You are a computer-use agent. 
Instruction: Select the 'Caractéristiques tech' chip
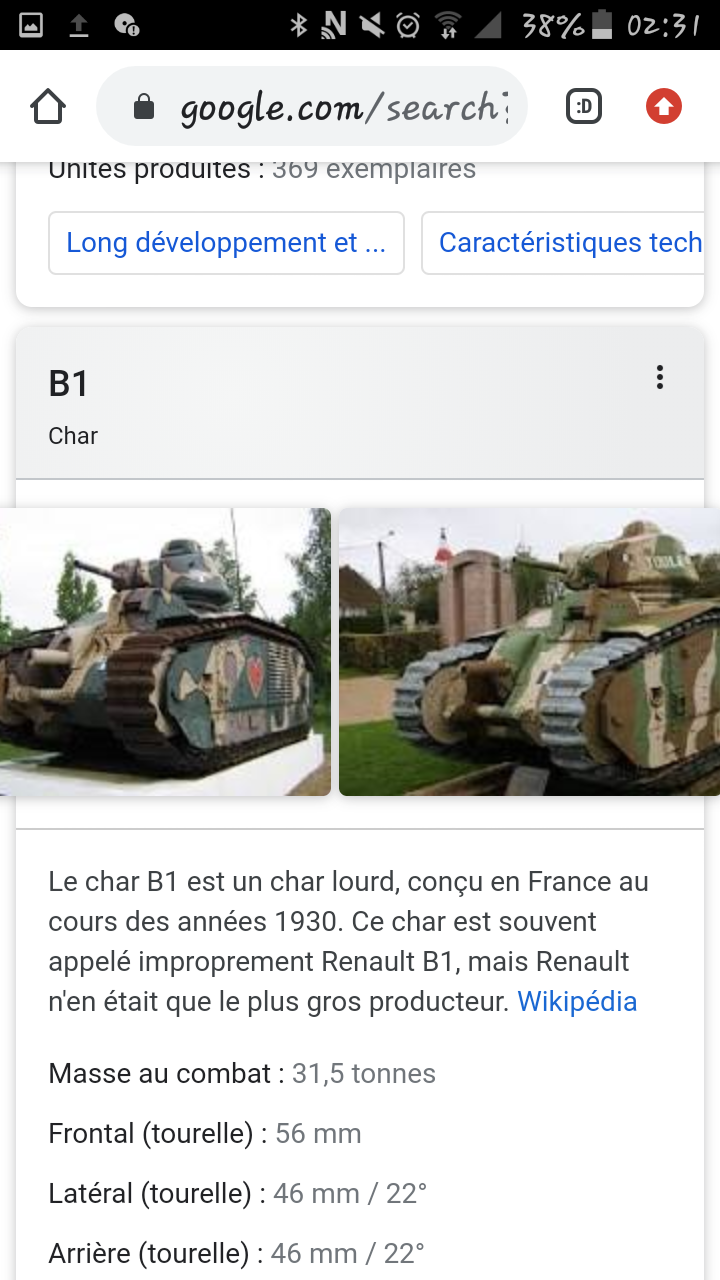568,243
